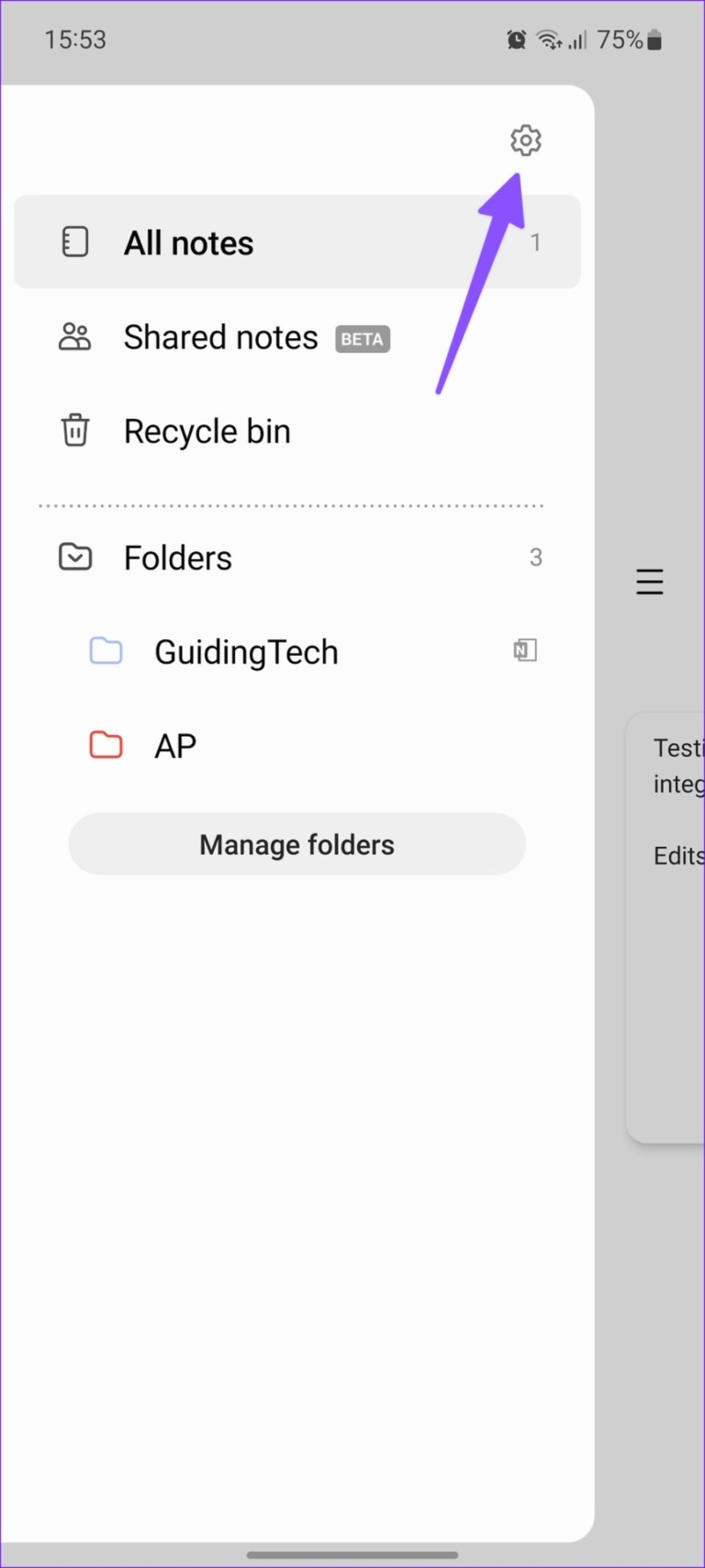Select the All notes notebook icon
705x1568 pixels.
tap(75, 242)
